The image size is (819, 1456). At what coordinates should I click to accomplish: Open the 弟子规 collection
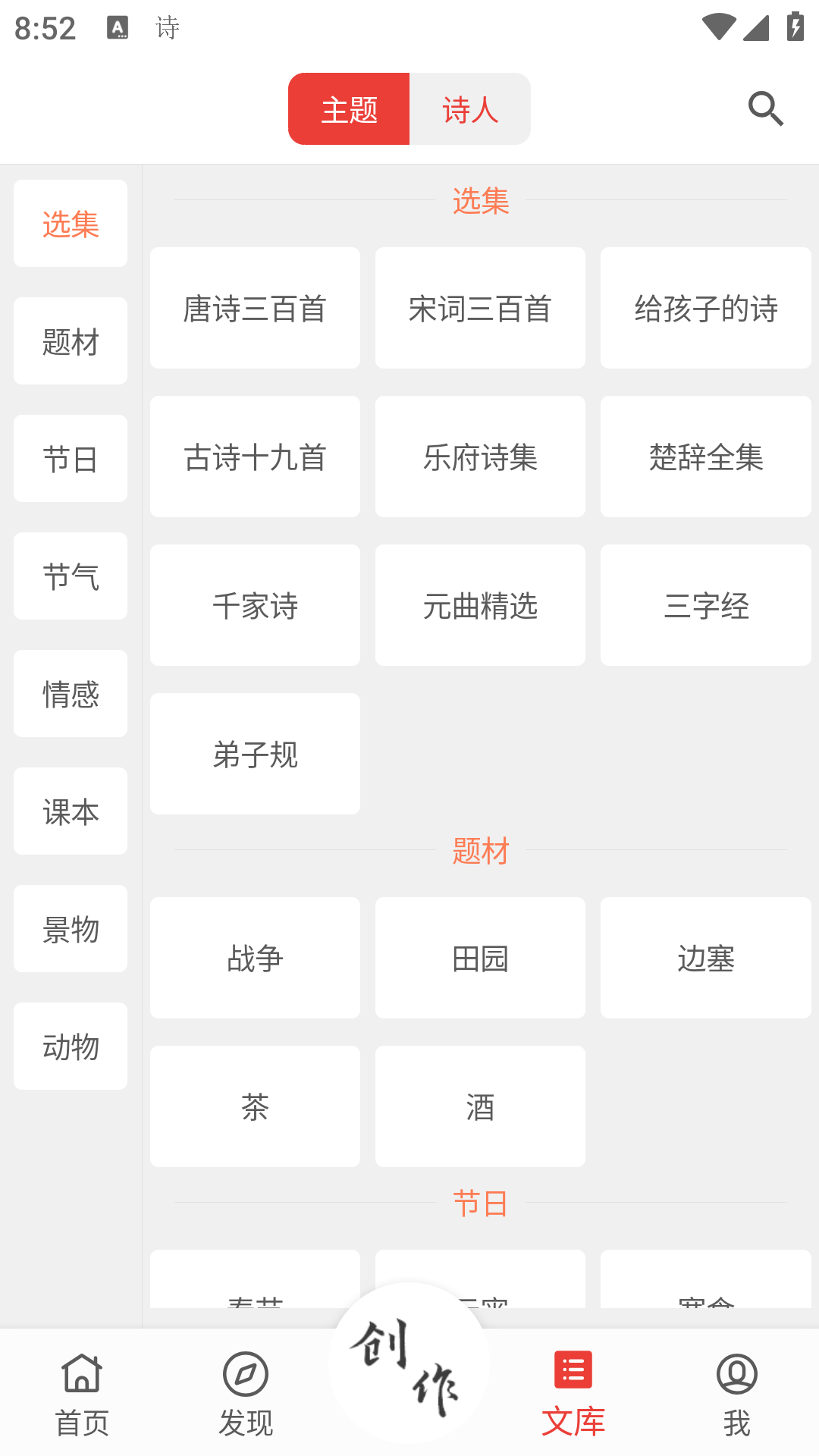[x=255, y=753]
